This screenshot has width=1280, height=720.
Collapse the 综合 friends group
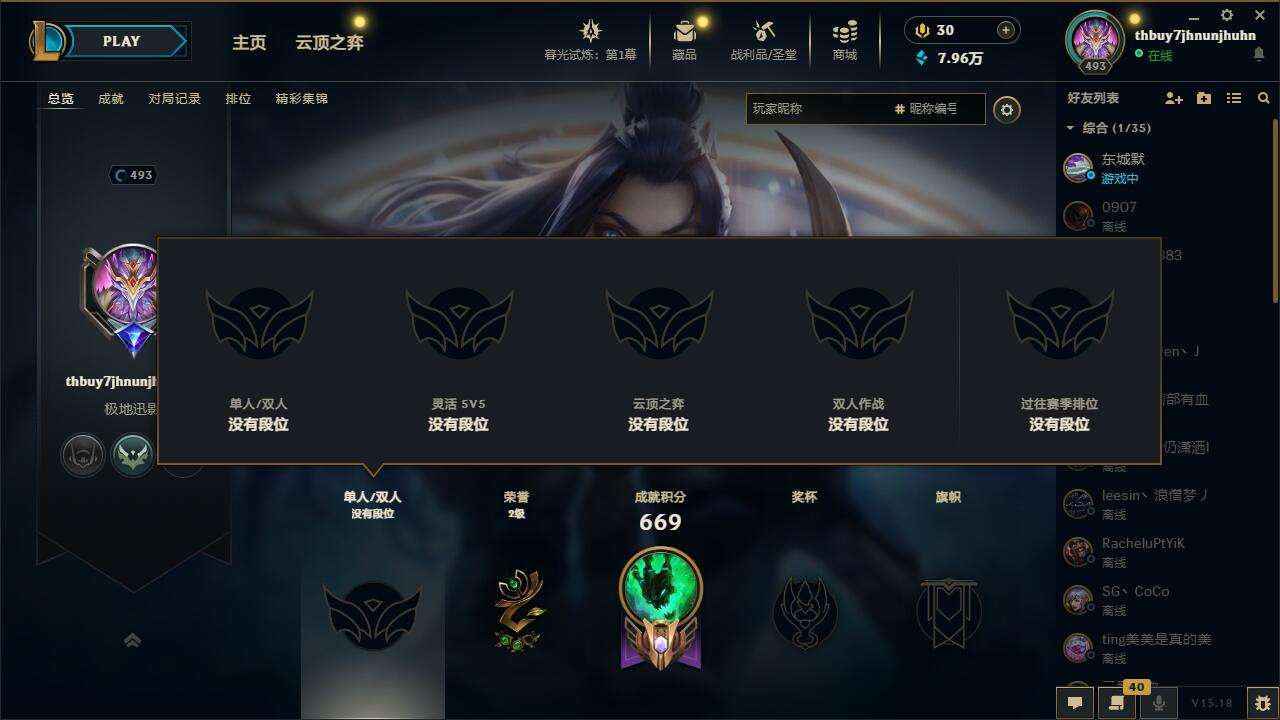[1071, 128]
